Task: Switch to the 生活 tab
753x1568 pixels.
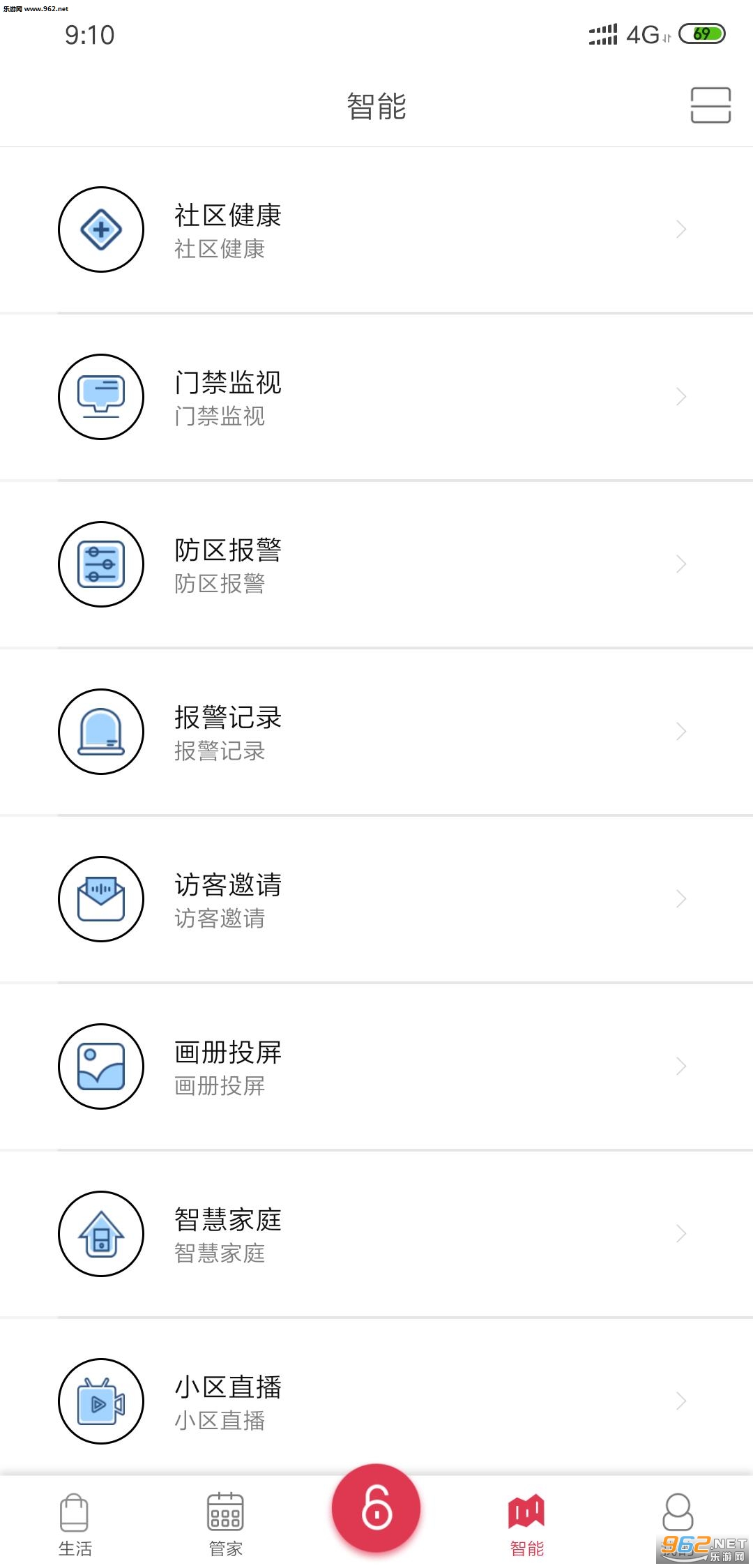Action: click(75, 1525)
